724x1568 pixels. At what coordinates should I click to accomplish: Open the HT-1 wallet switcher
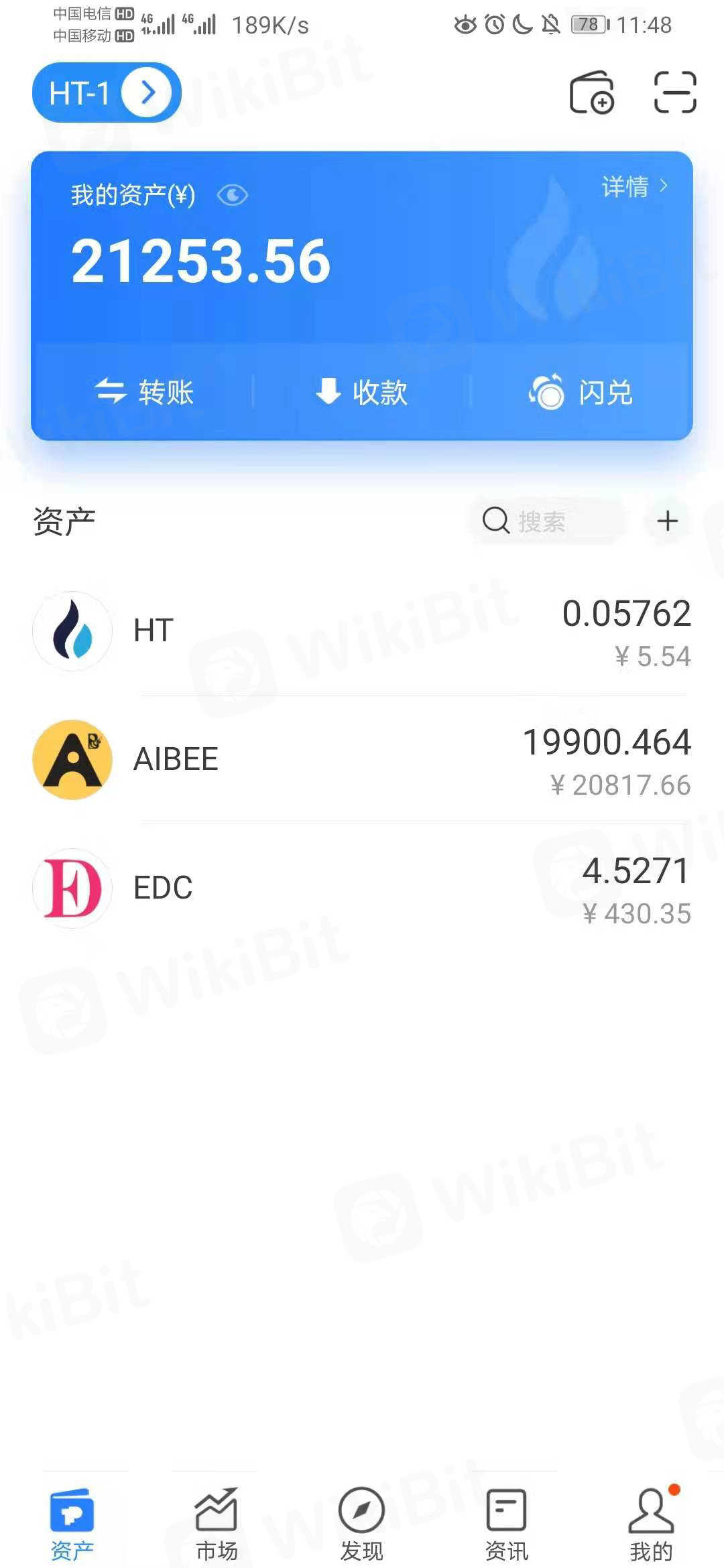[107, 92]
